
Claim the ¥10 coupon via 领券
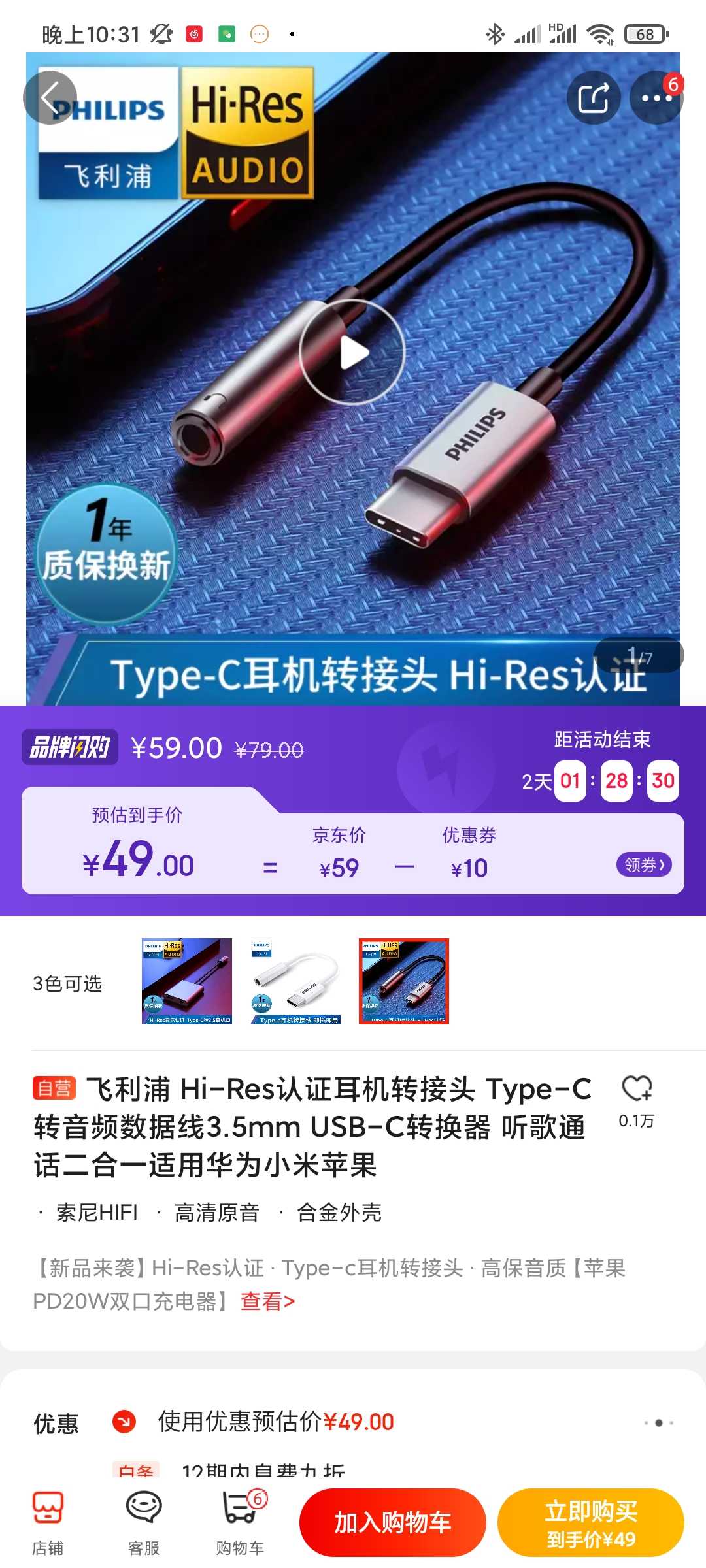pos(644,864)
